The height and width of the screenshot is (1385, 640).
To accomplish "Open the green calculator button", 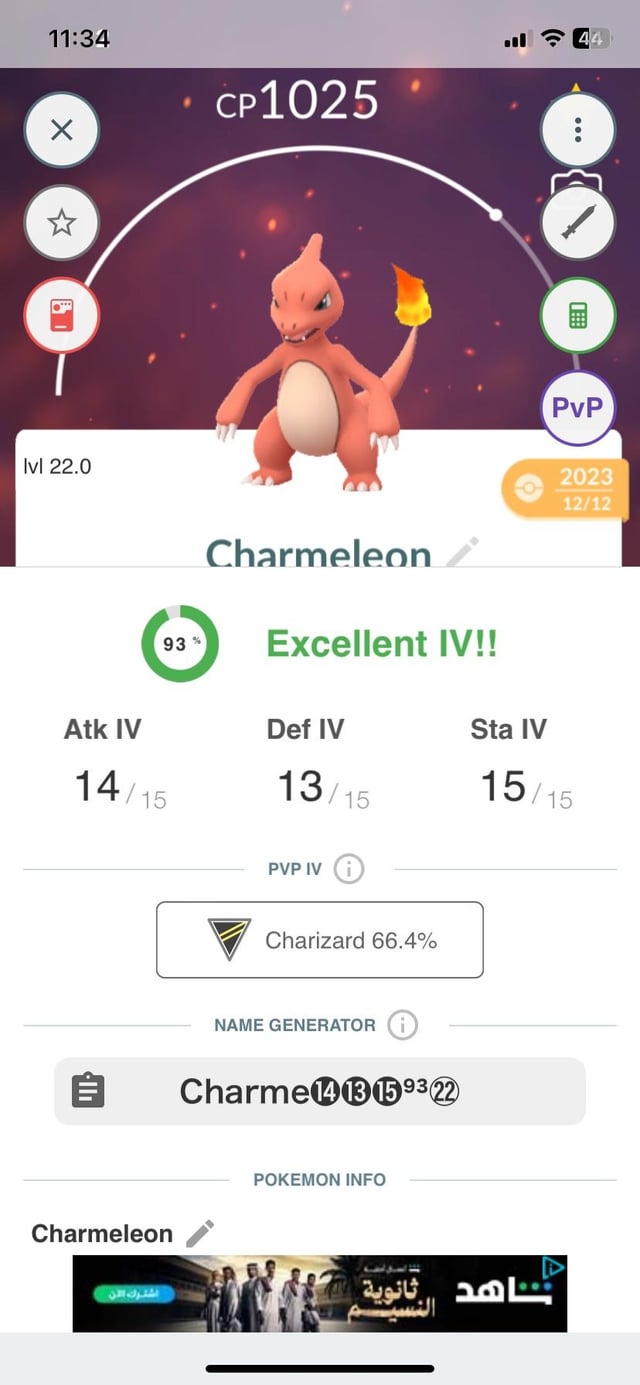I will pos(577,316).
